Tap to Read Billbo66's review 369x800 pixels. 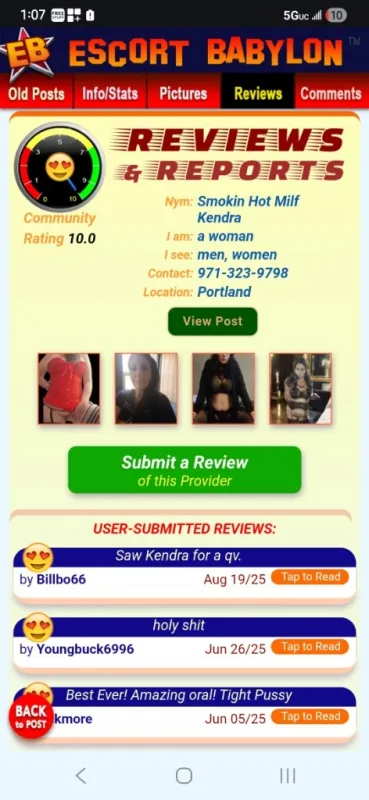point(310,577)
